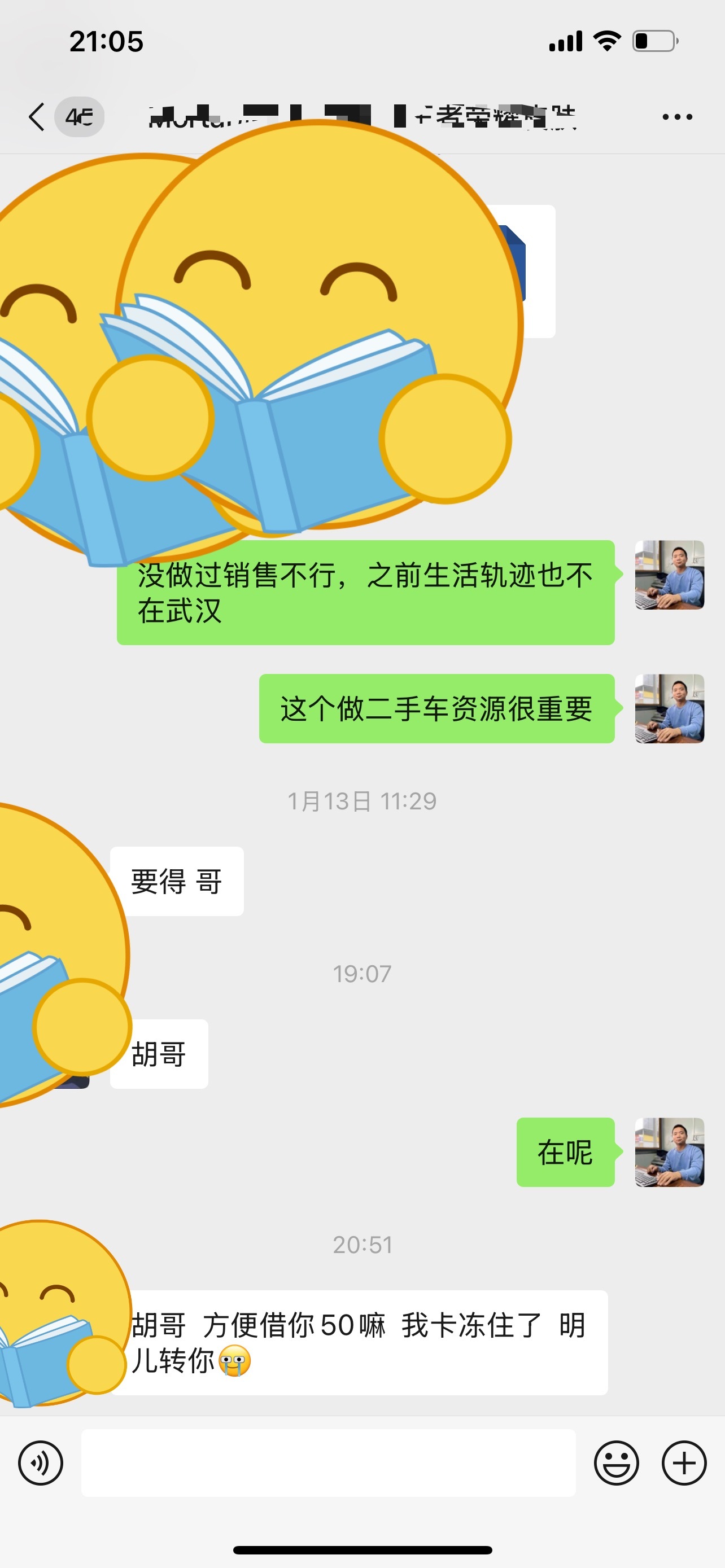Tap the timestamp '1月13日 11:29'

(362, 801)
